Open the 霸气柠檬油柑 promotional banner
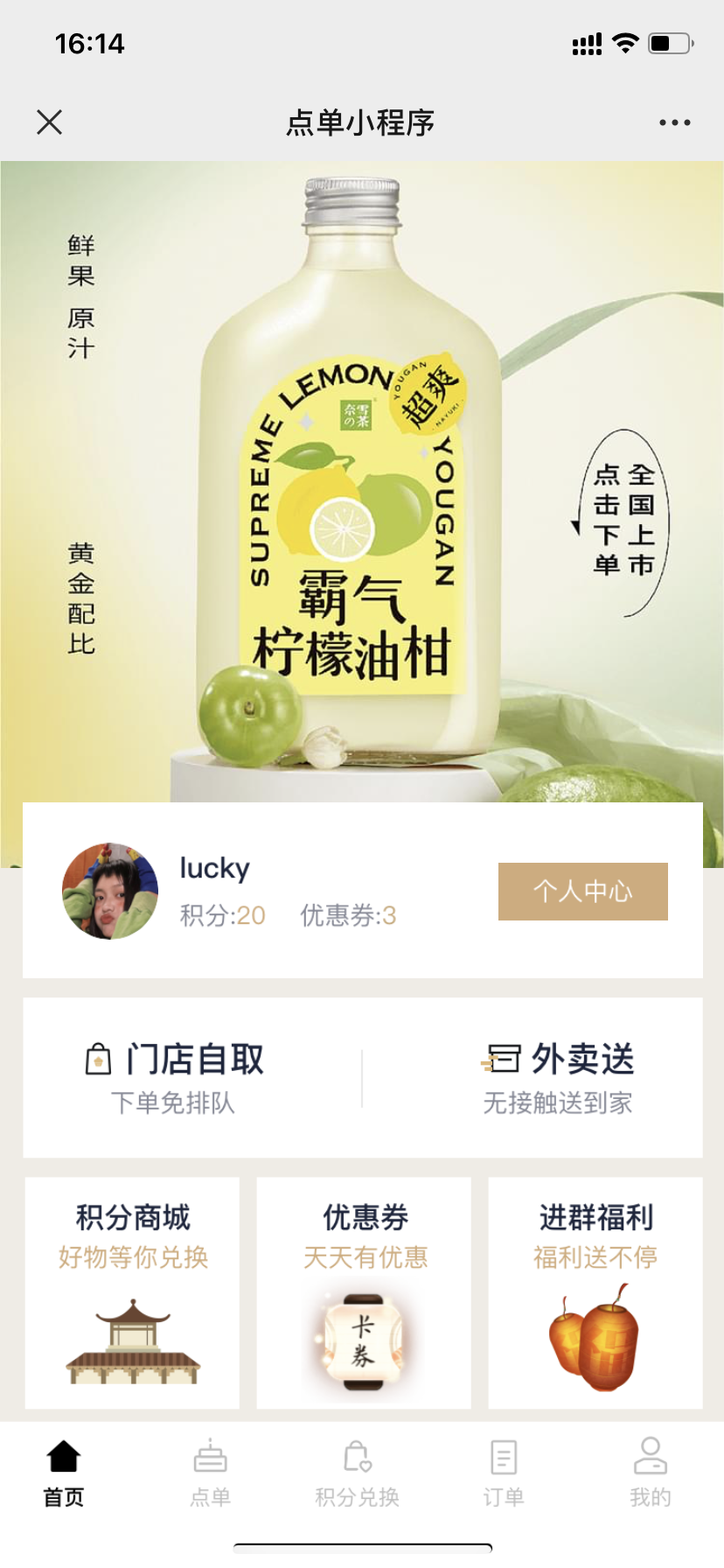This screenshot has width=724, height=1568. 362,481
